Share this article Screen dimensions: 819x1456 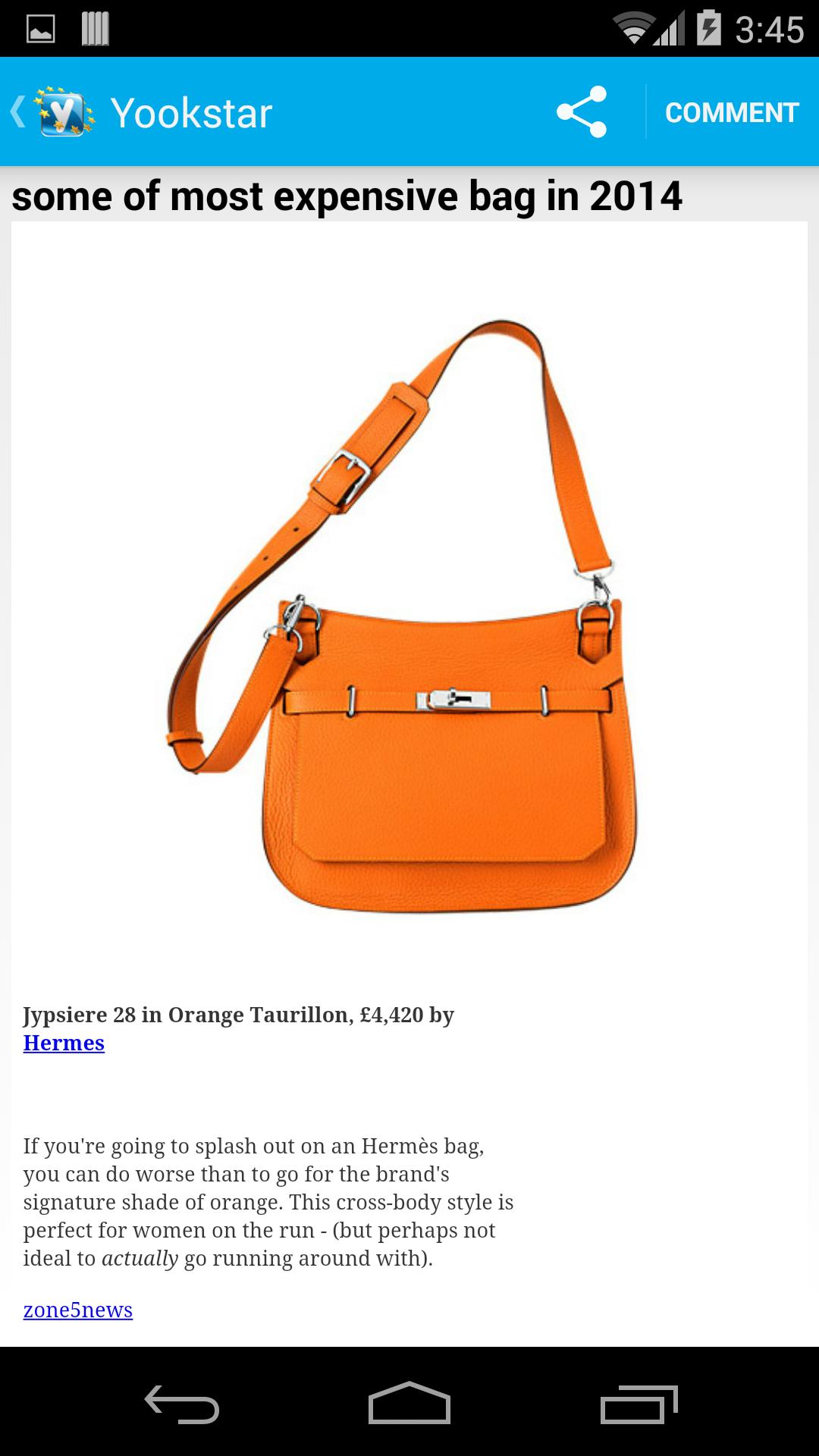[x=582, y=112]
